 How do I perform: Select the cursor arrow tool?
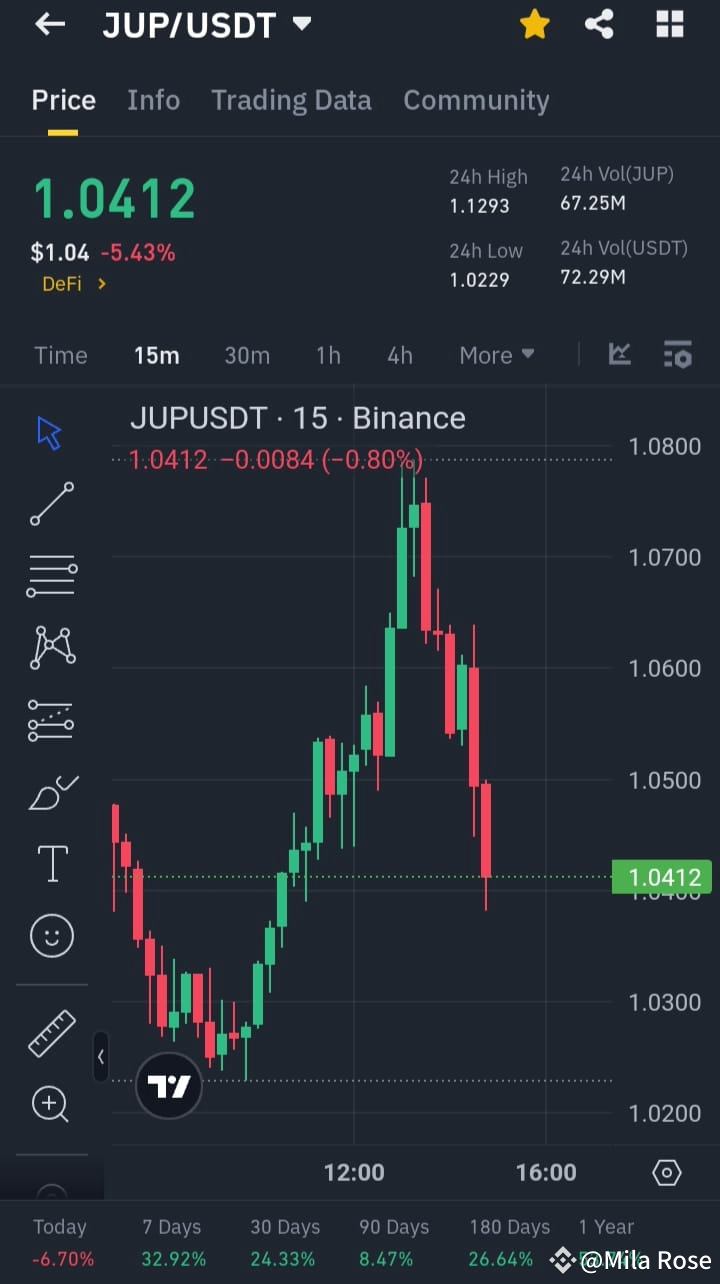click(50, 432)
